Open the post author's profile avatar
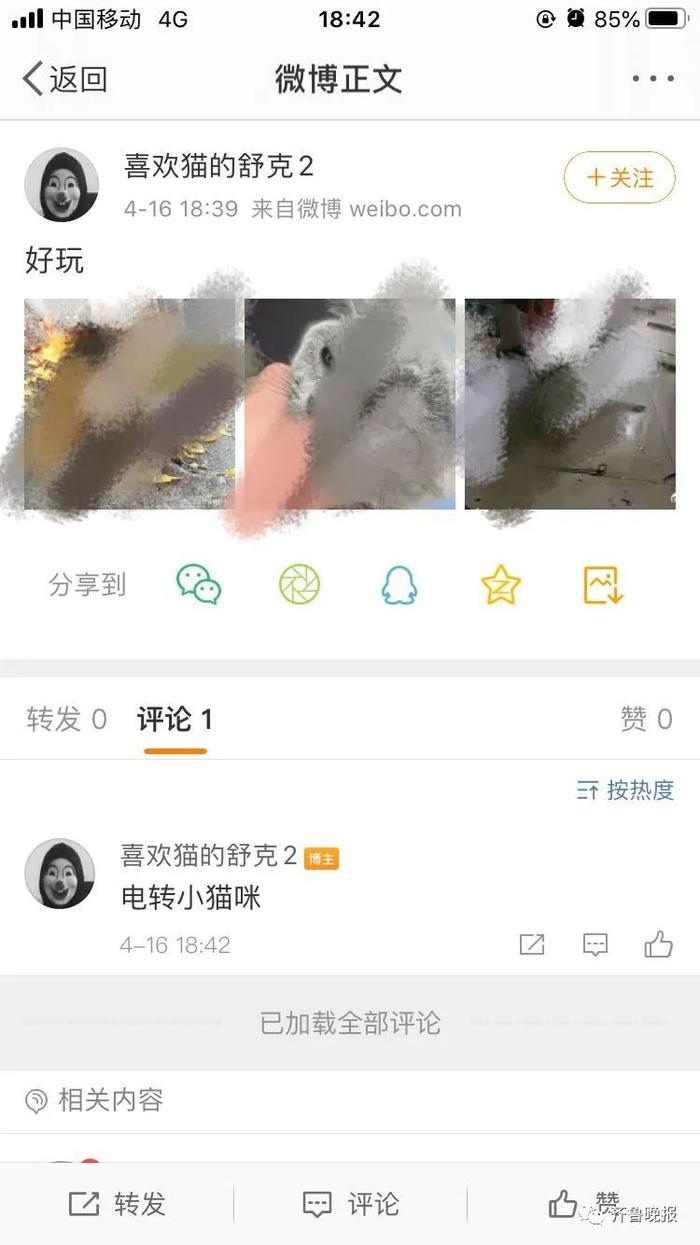700x1245 pixels. [61, 185]
